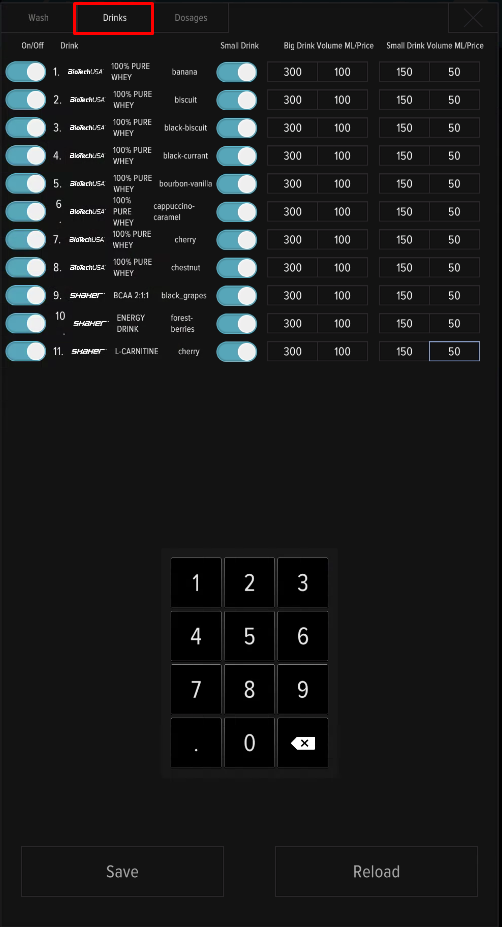Select small drink volume field for cherry whey
This screenshot has width=502, height=927.
[404, 239]
